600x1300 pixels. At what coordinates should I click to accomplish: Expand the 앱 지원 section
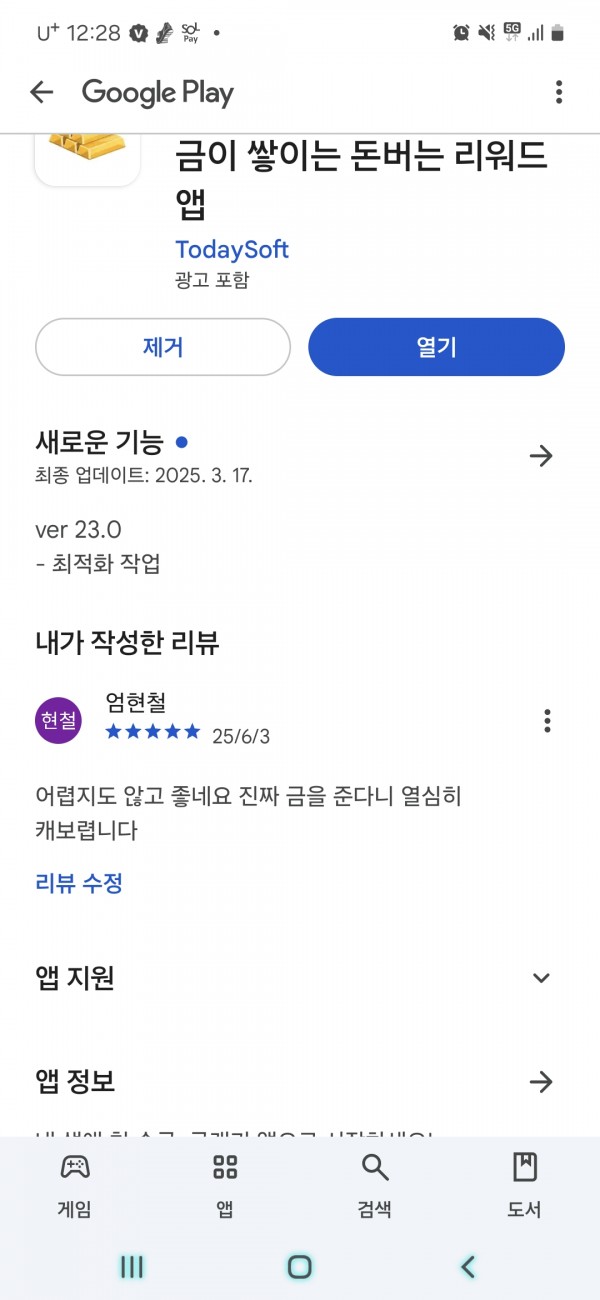(x=541, y=978)
